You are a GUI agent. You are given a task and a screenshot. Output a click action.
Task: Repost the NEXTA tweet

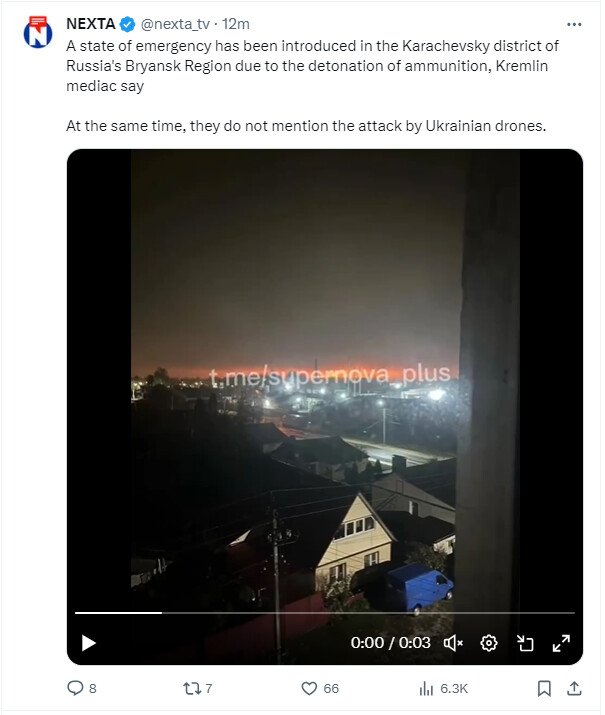[x=191, y=688]
